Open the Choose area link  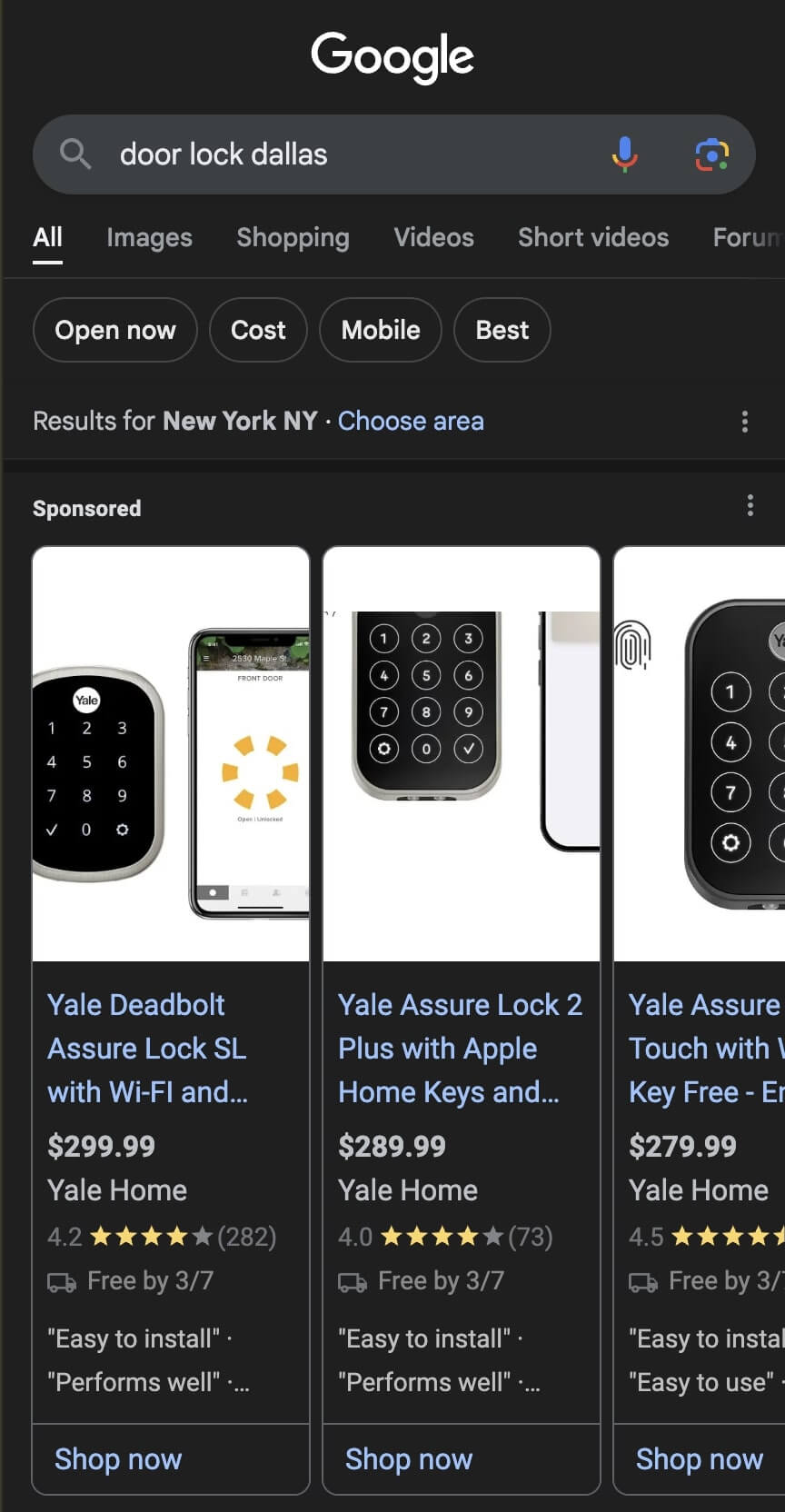[411, 421]
